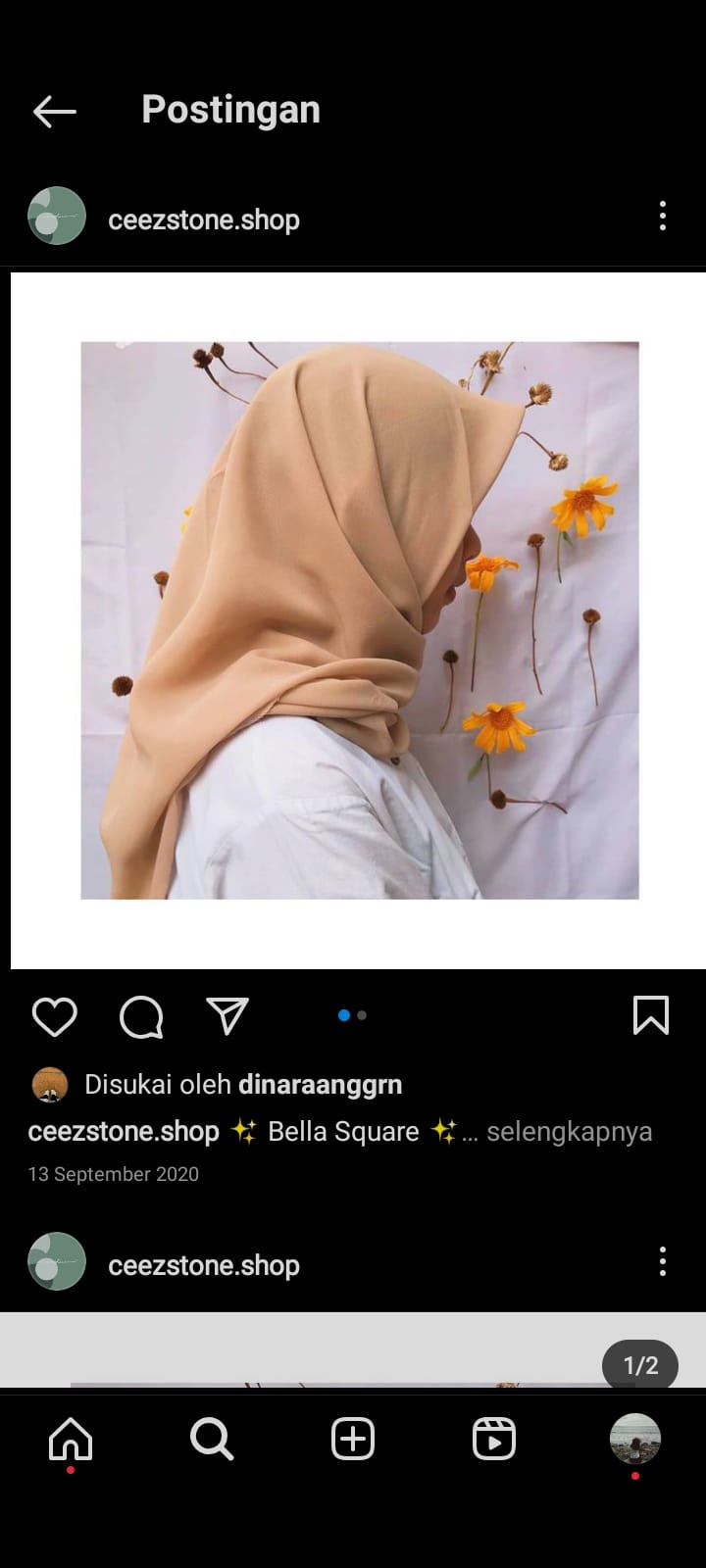Go back from Postingan
The width and height of the screenshot is (706, 1568).
[55, 111]
